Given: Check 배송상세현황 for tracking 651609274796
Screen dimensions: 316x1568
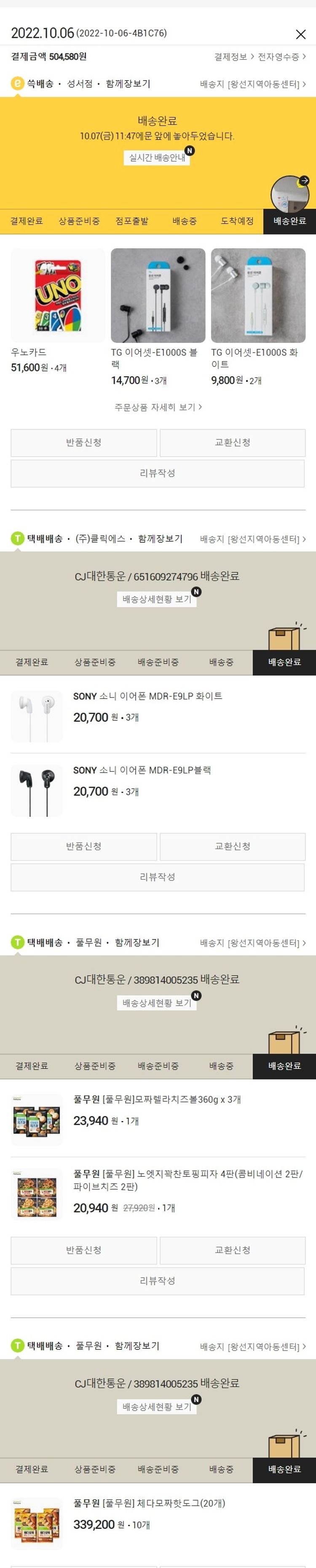Looking at the screenshot, I should [x=157, y=599].
